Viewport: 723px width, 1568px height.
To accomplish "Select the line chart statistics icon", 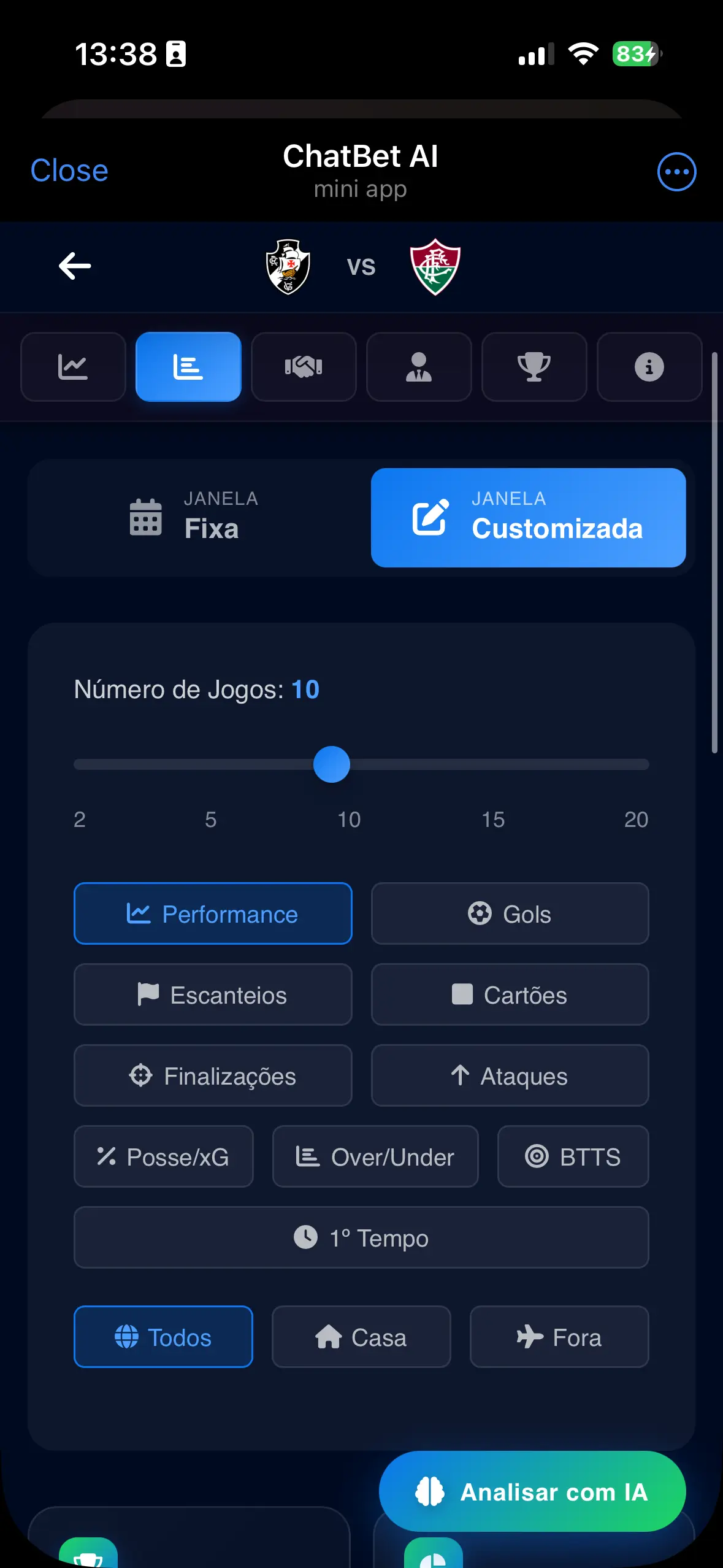I will [x=72, y=366].
